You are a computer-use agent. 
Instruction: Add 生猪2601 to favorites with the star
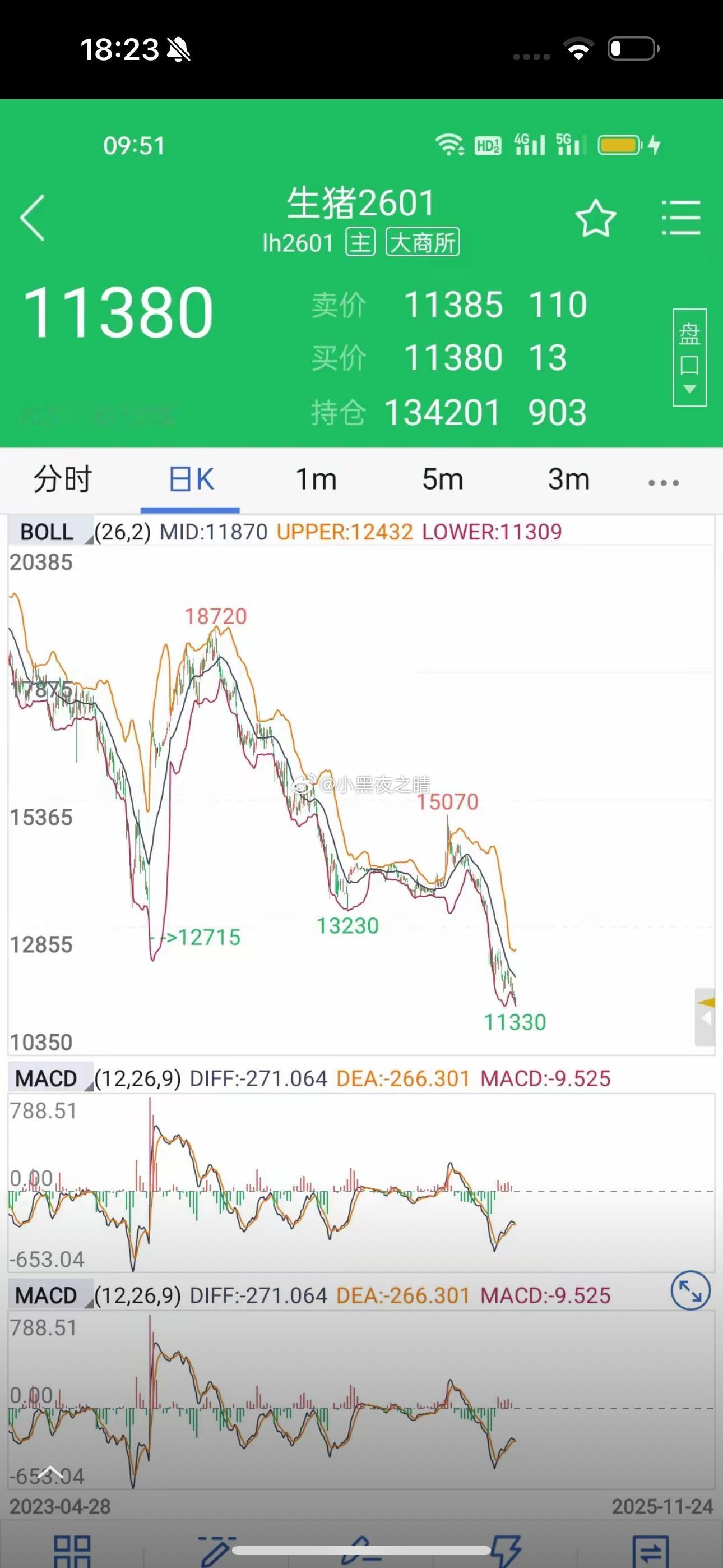595,218
